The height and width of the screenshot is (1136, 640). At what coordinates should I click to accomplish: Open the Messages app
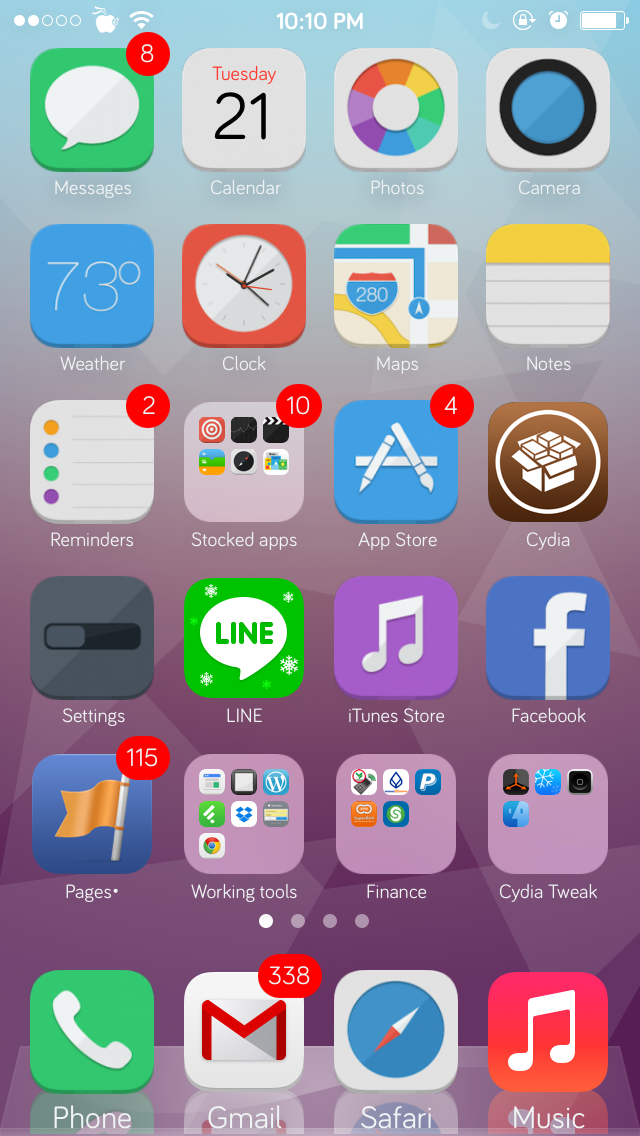click(92, 110)
